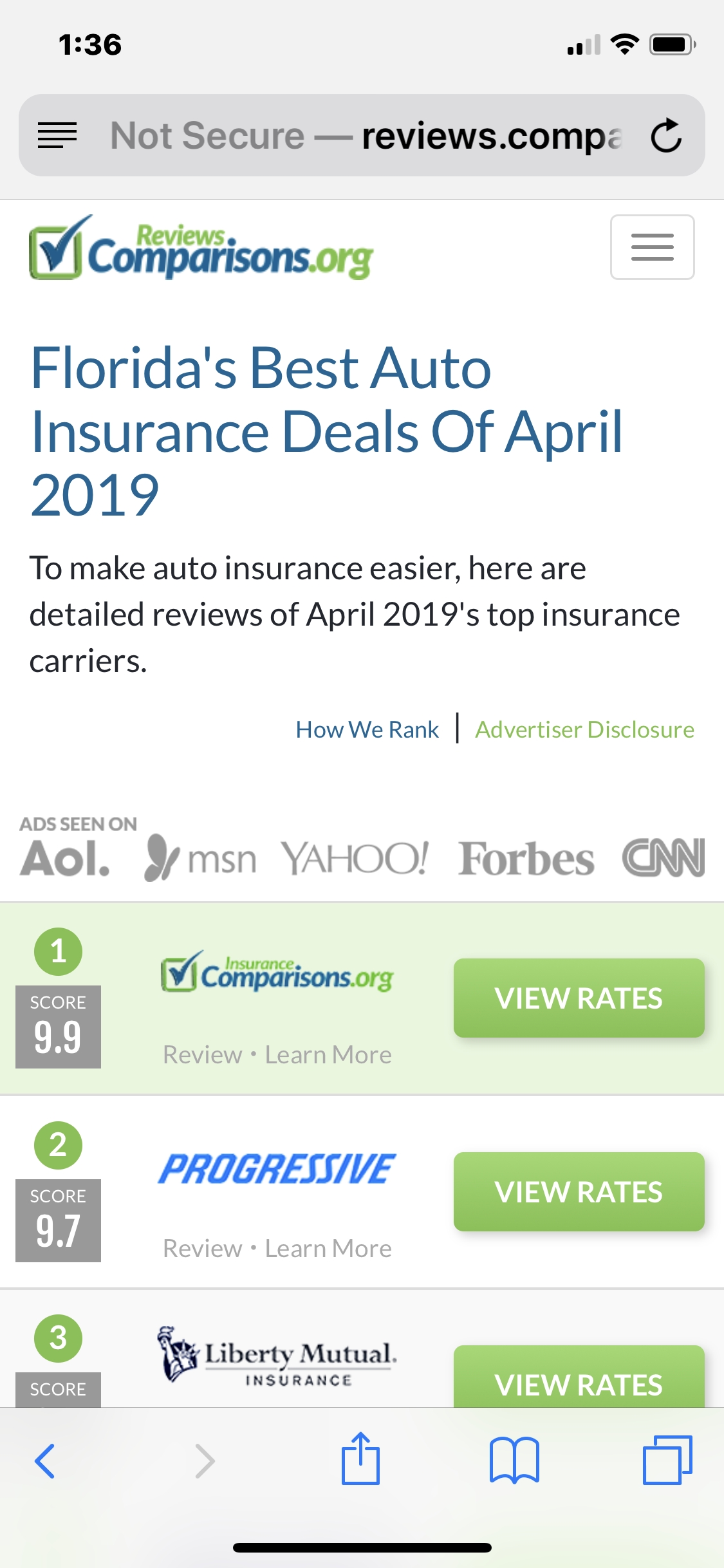The height and width of the screenshot is (1568, 724).
Task: Show open browser tabs
Action: pyautogui.click(x=667, y=1460)
